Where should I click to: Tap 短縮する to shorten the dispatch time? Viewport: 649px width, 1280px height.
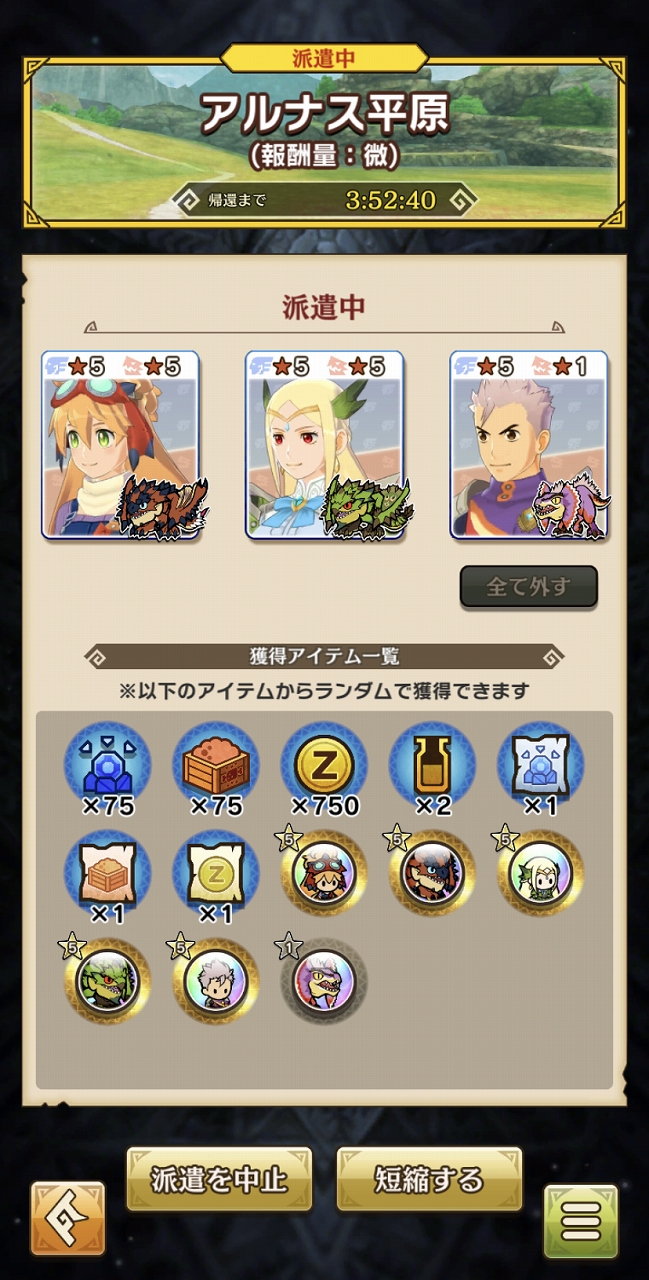tap(429, 1180)
